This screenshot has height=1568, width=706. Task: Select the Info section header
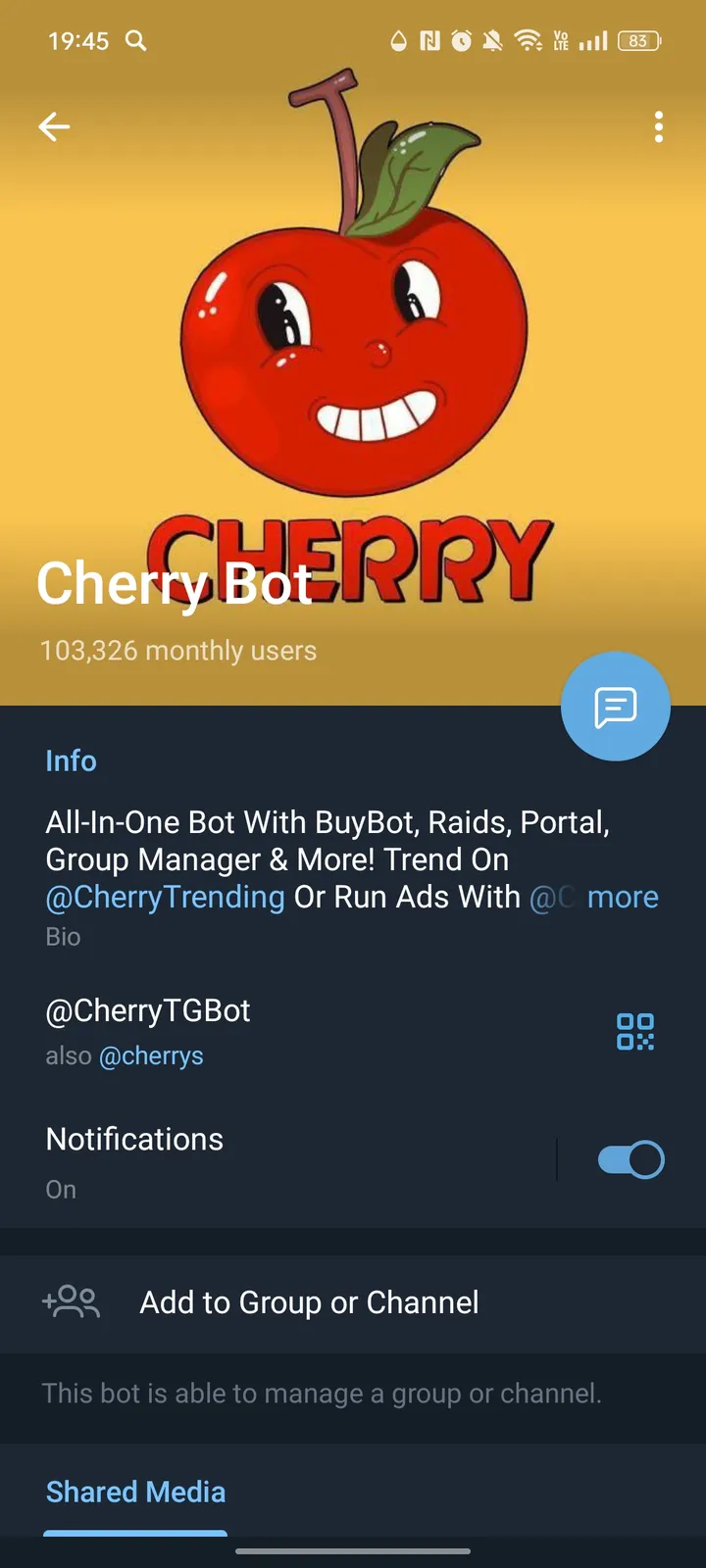71,760
